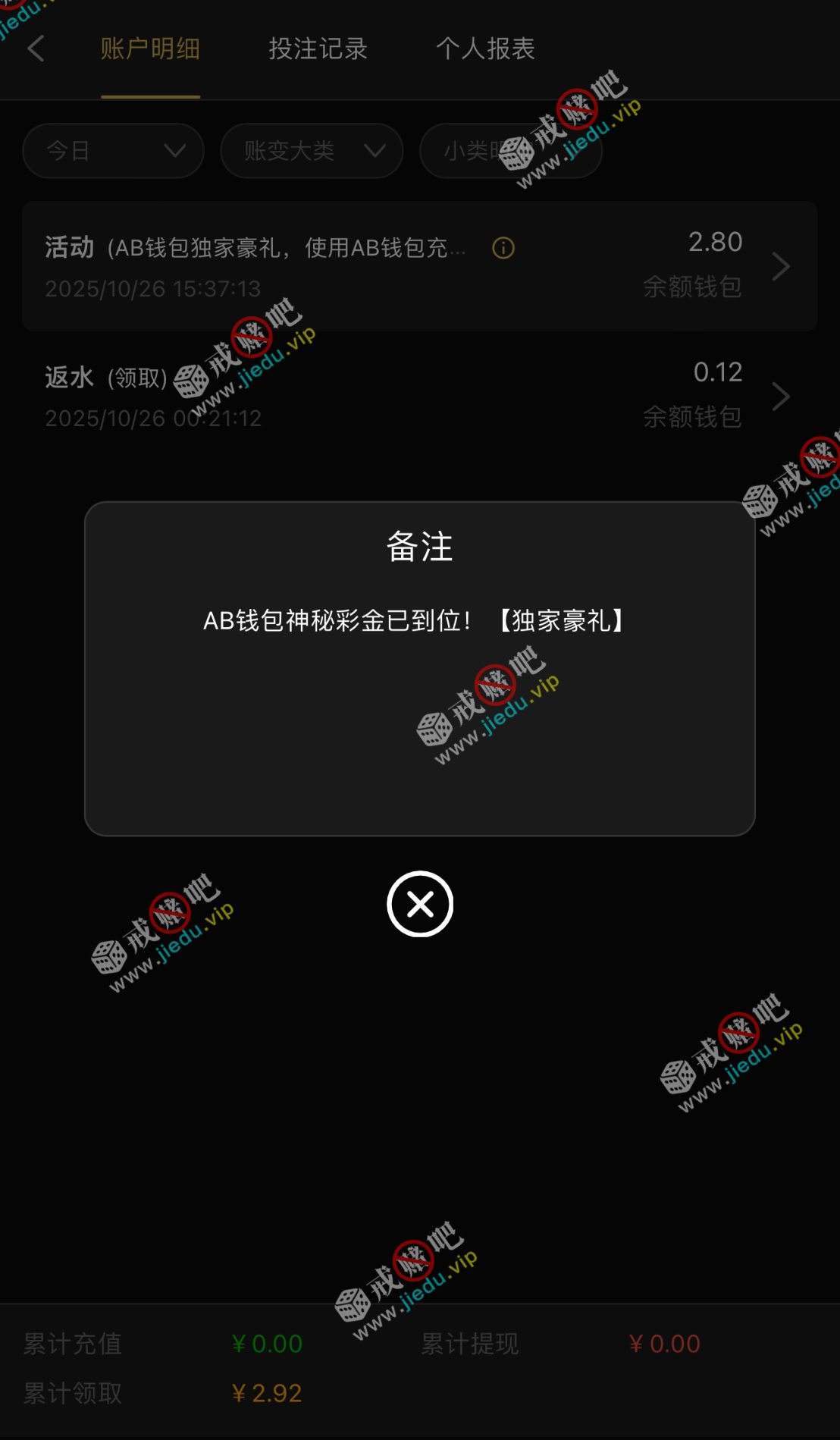The image size is (840, 1440).
Task: Expand the 今日 date dropdown
Action: tap(113, 151)
